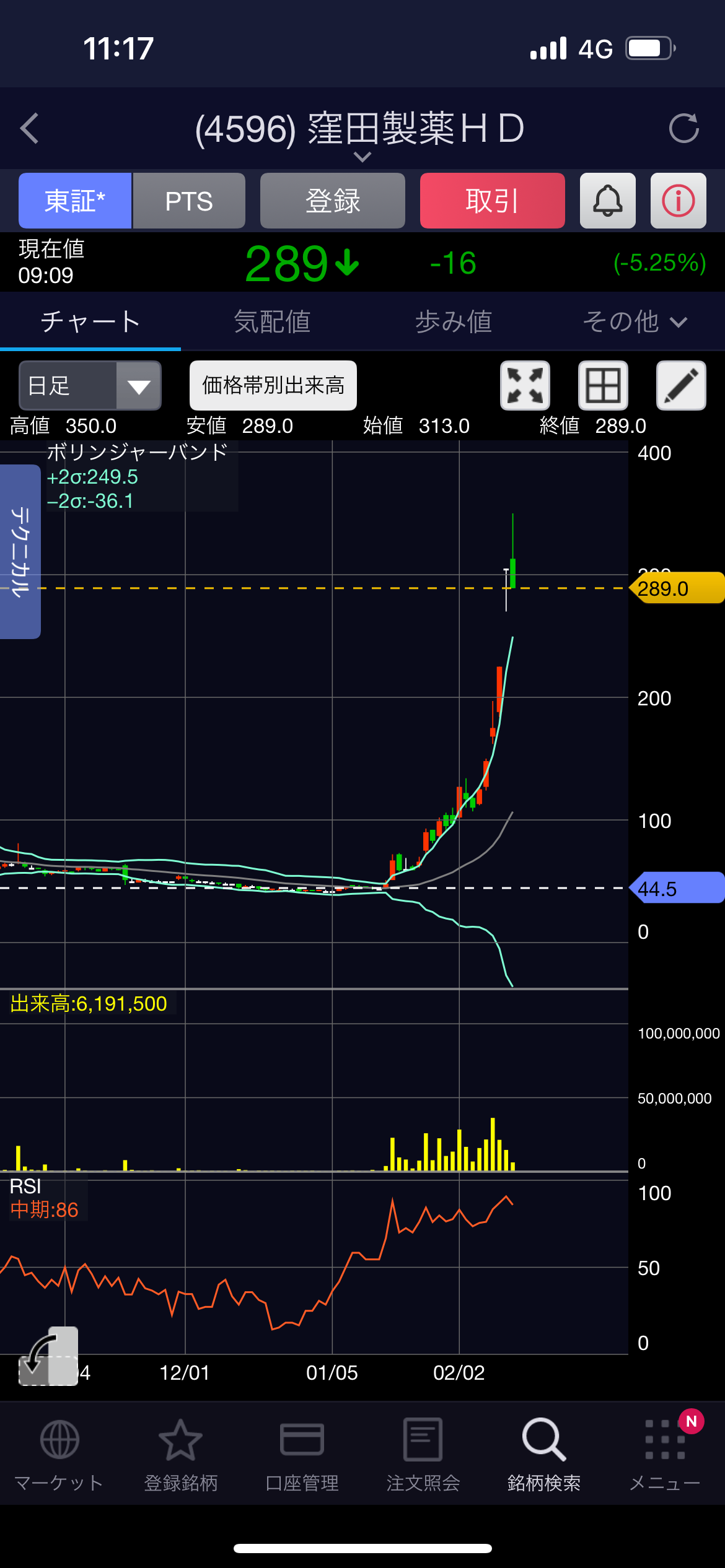Go to the マーケット tab
This screenshot has width=725, height=1568.
tap(59, 1455)
